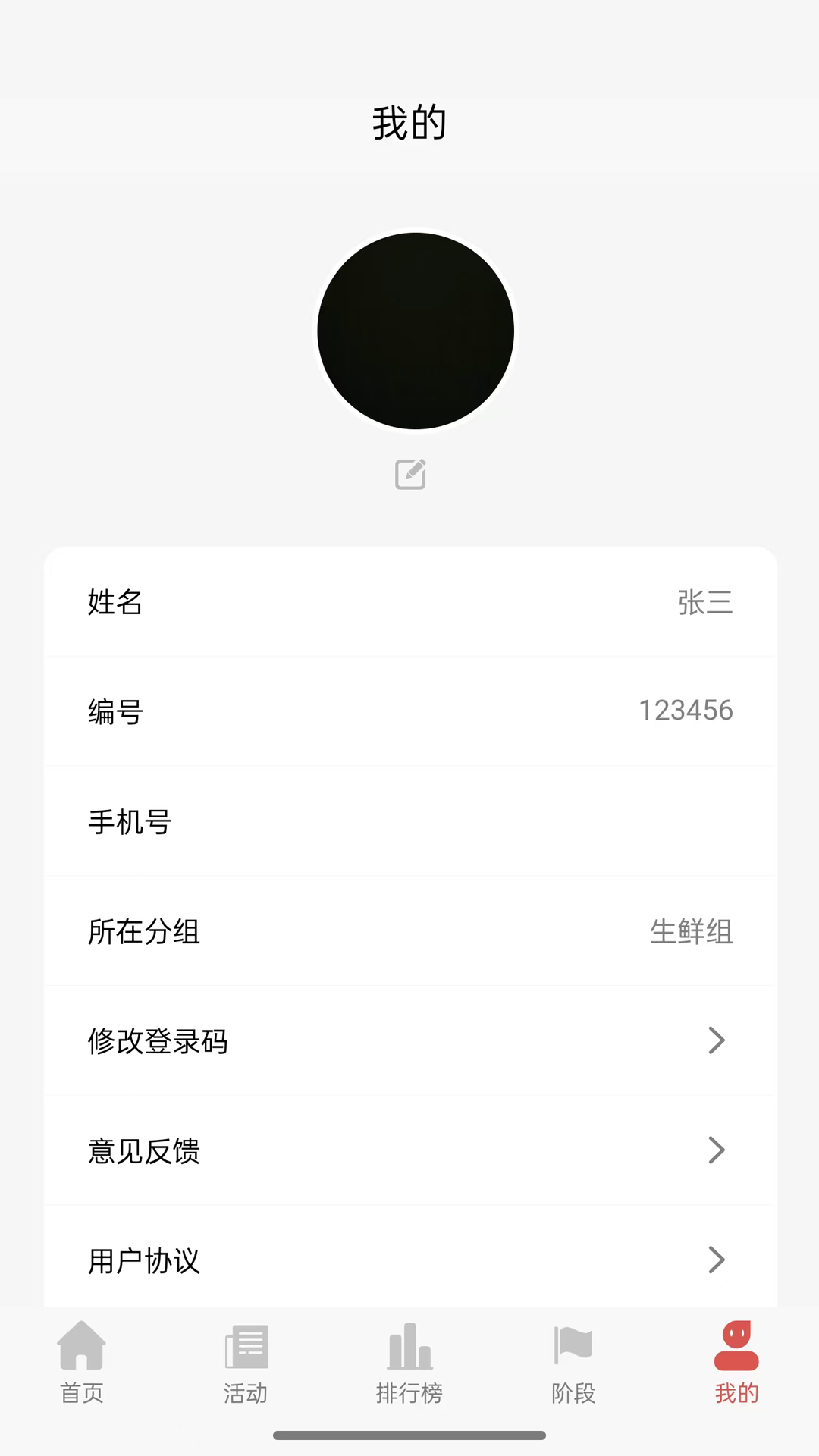Open the 活动 activities icon
This screenshot has width=819, height=1456.
(245, 1350)
